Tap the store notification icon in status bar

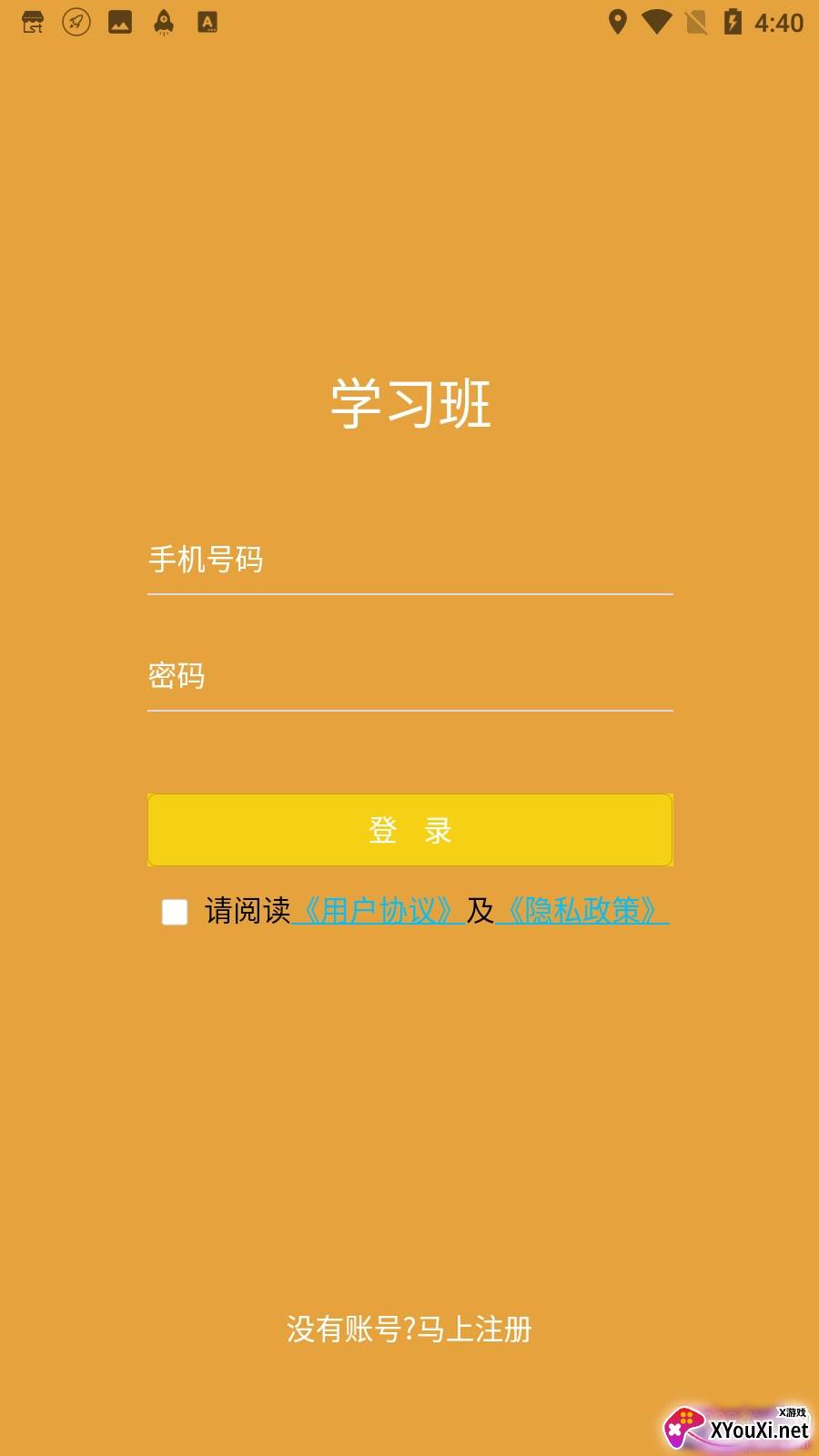pos(32,22)
